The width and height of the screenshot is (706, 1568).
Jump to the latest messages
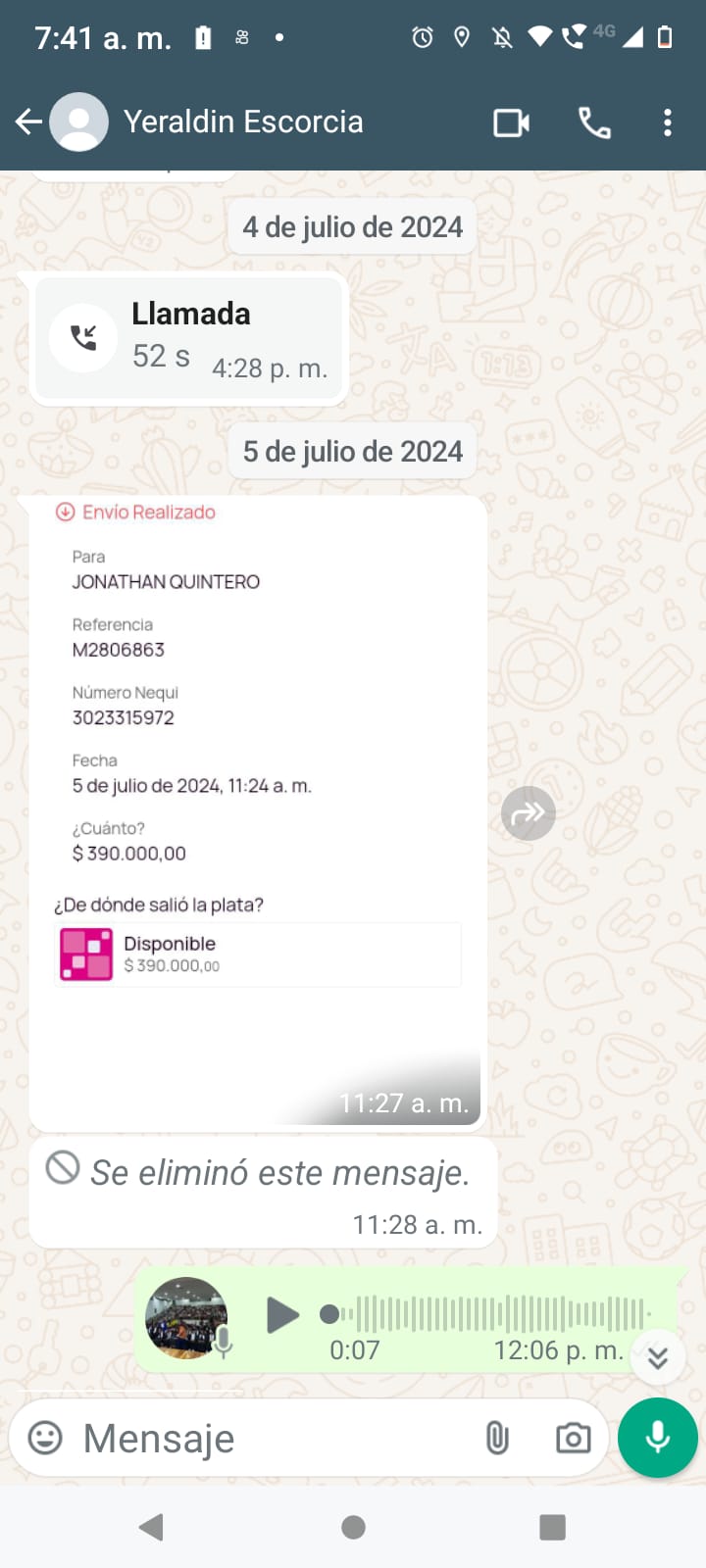658,1357
